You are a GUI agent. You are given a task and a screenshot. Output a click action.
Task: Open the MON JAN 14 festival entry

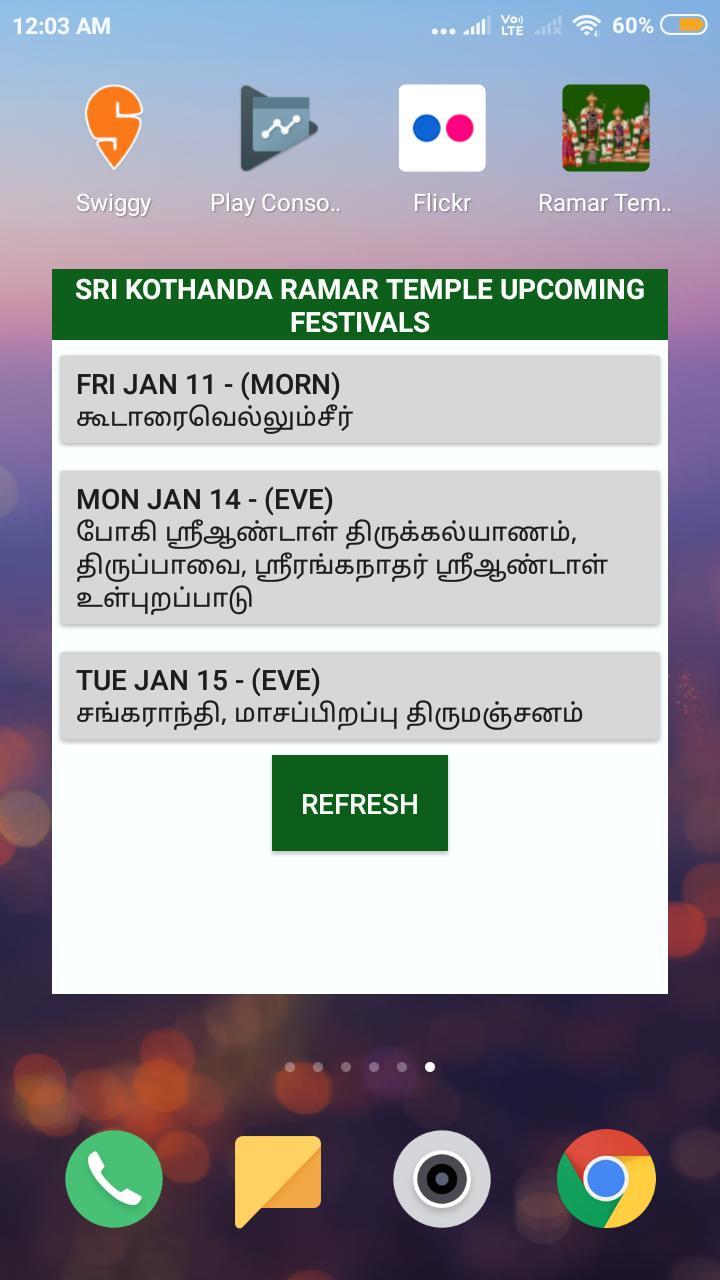pyautogui.click(x=360, y=548)
